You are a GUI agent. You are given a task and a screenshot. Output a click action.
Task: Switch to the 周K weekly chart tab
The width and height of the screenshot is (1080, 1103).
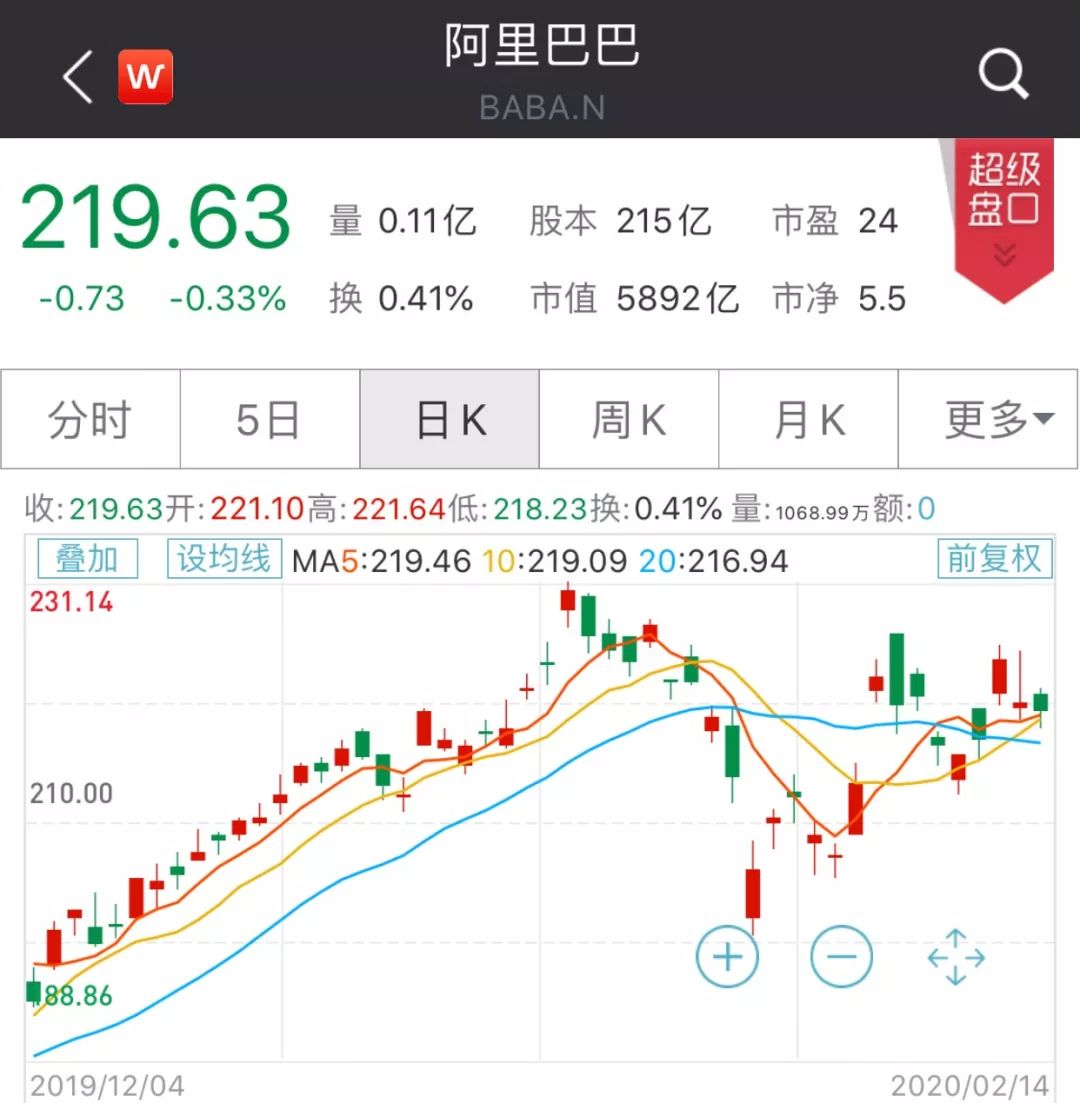(628, 419)
